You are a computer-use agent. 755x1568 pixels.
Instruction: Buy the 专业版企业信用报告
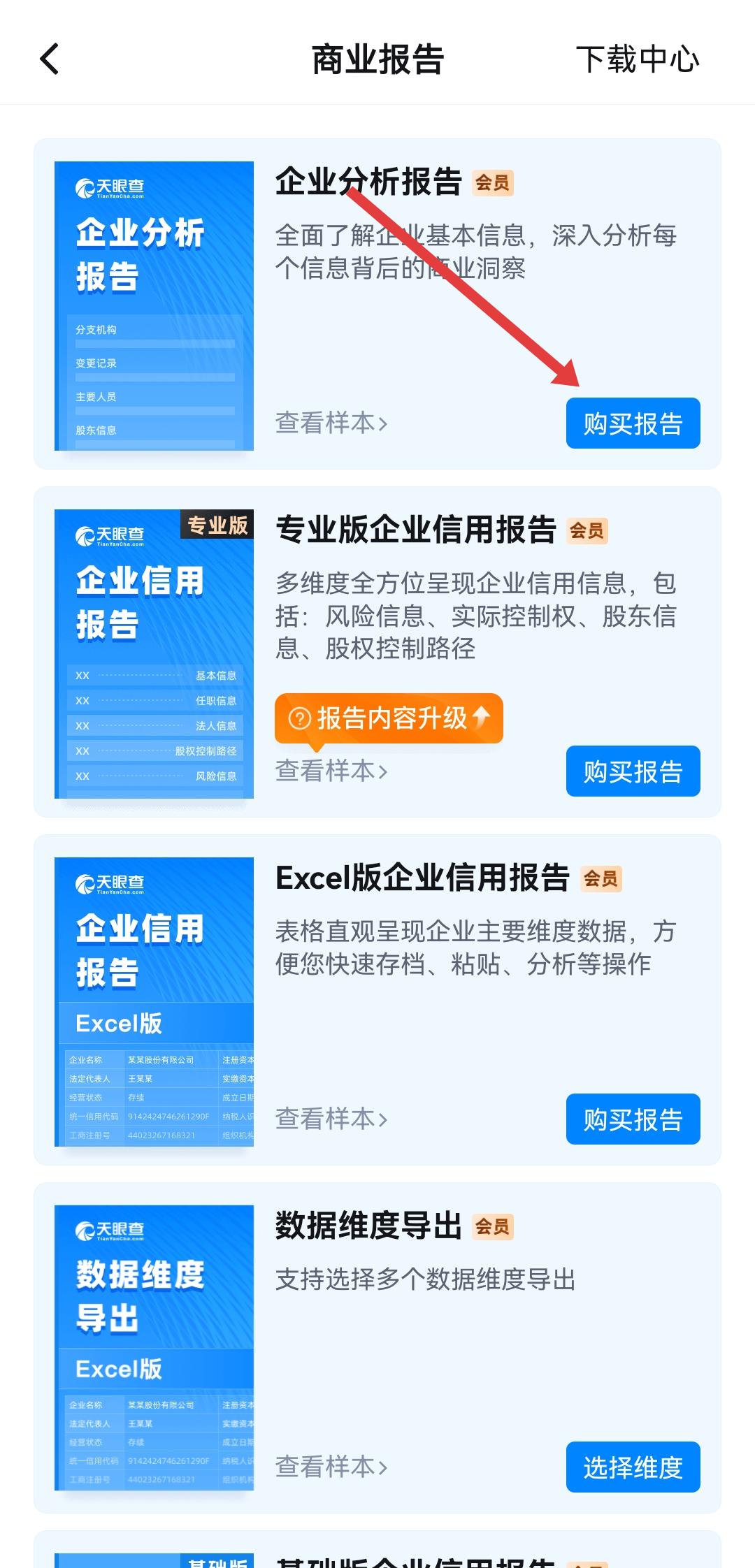coord(633,771)
